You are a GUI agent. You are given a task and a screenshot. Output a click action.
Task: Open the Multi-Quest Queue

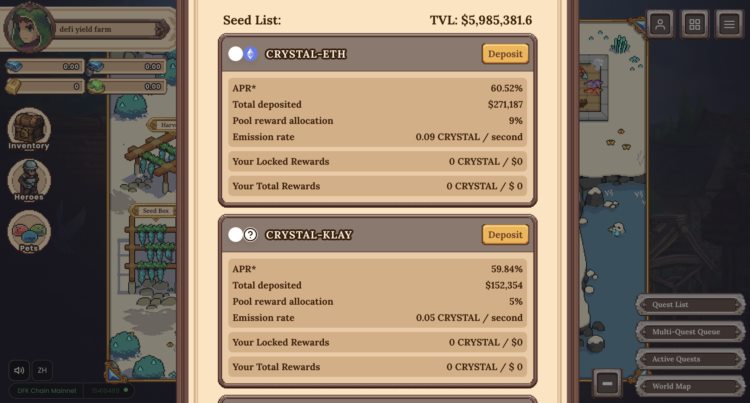pos(690,331)
